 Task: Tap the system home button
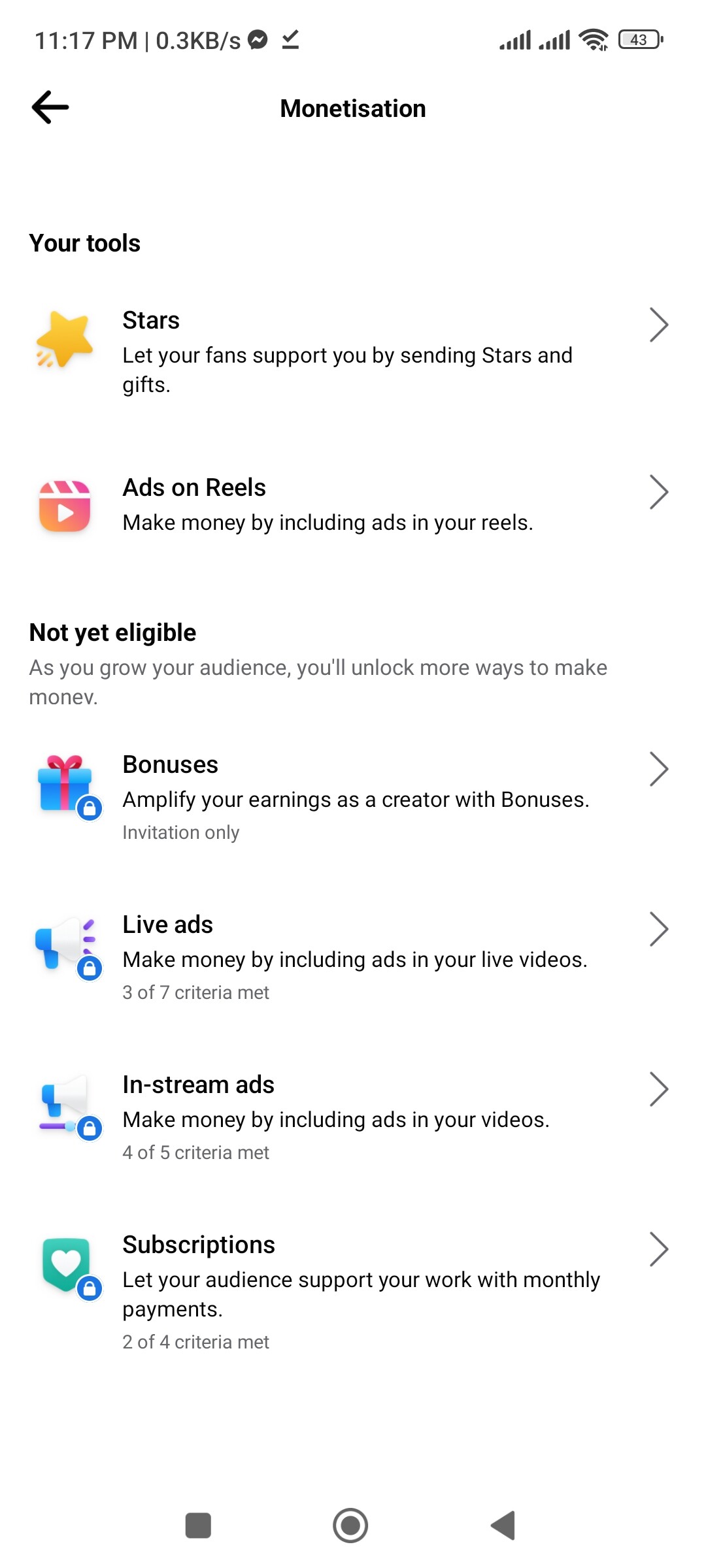(x=350, y=1526)
